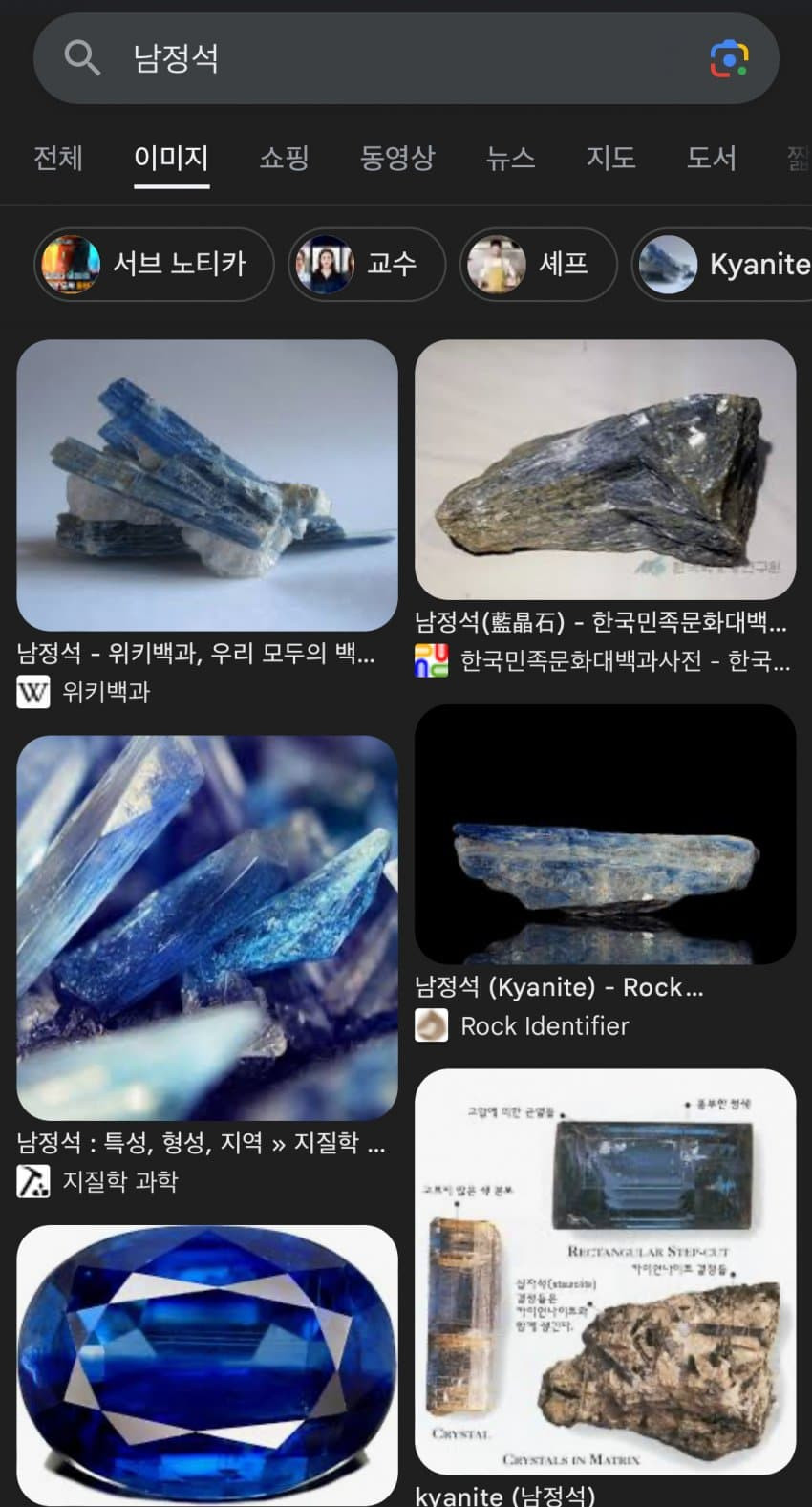Open the 지질학 과학 blue crystal image
The image size is (812, 1507).
point(207,927)
